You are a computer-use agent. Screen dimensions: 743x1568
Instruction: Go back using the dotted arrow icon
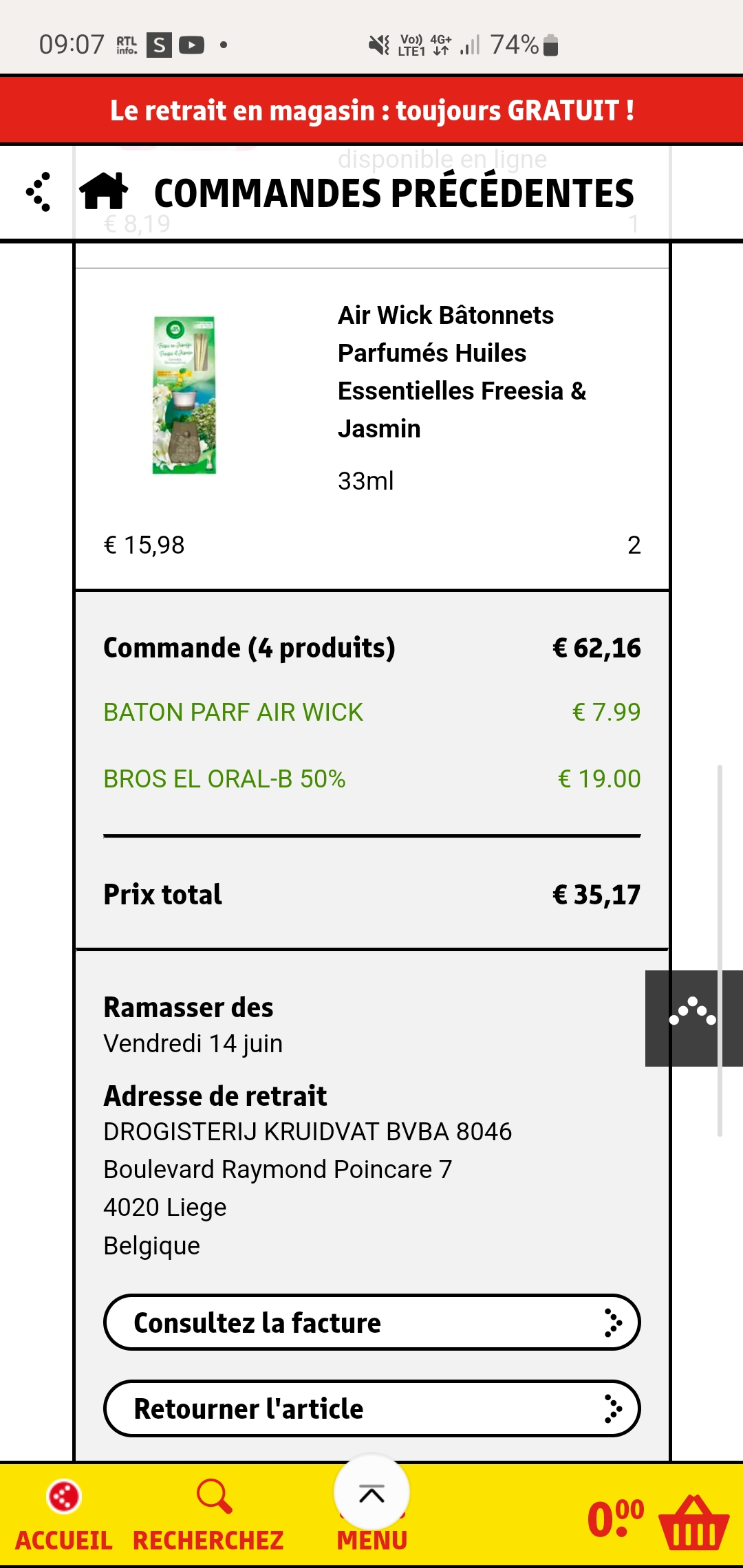[x=39, y=192]
